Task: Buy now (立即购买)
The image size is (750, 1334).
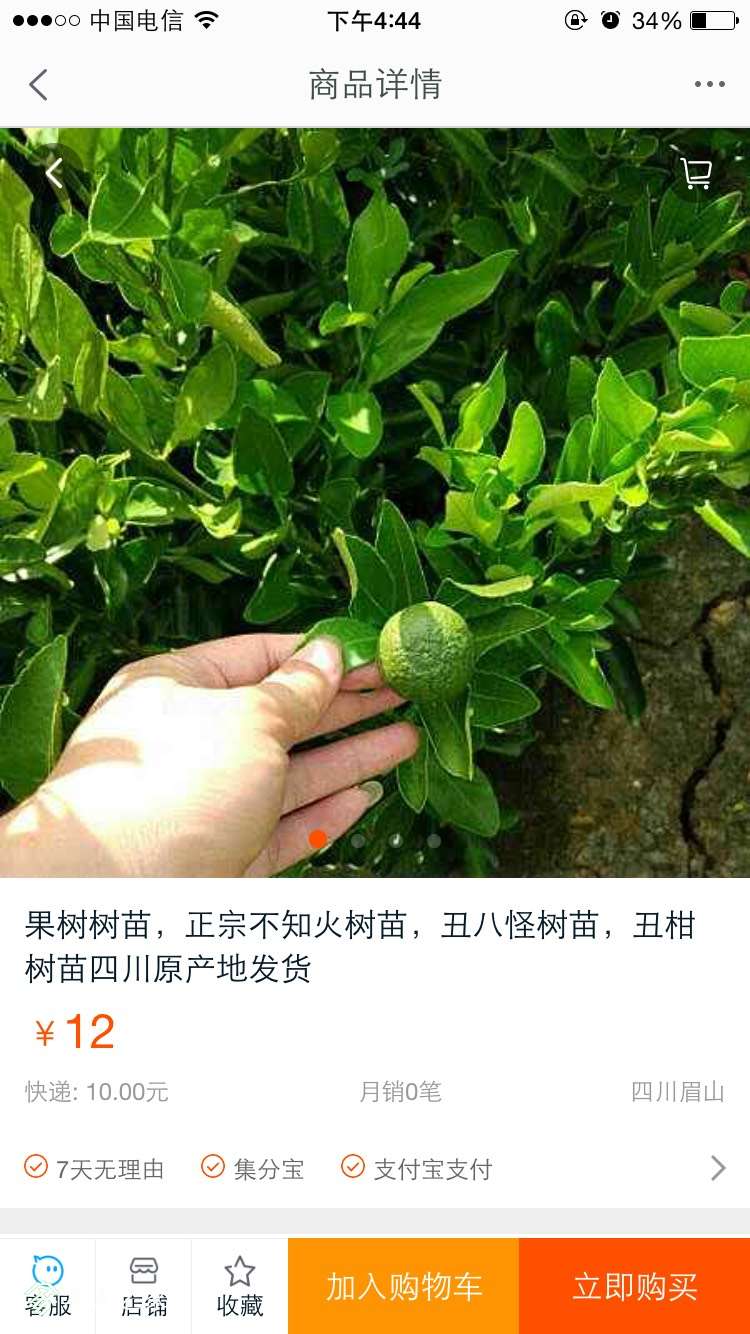Action: [x=634, y=1286]
